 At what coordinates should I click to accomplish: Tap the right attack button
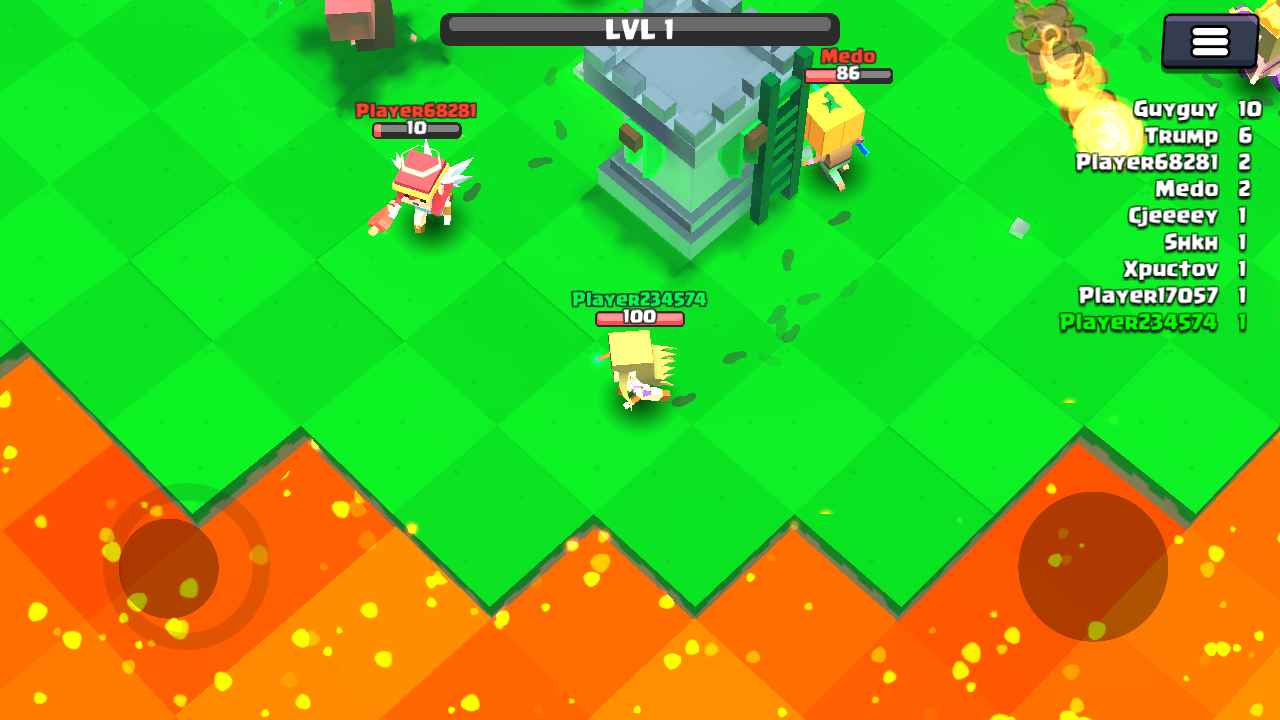point(1092,566)
